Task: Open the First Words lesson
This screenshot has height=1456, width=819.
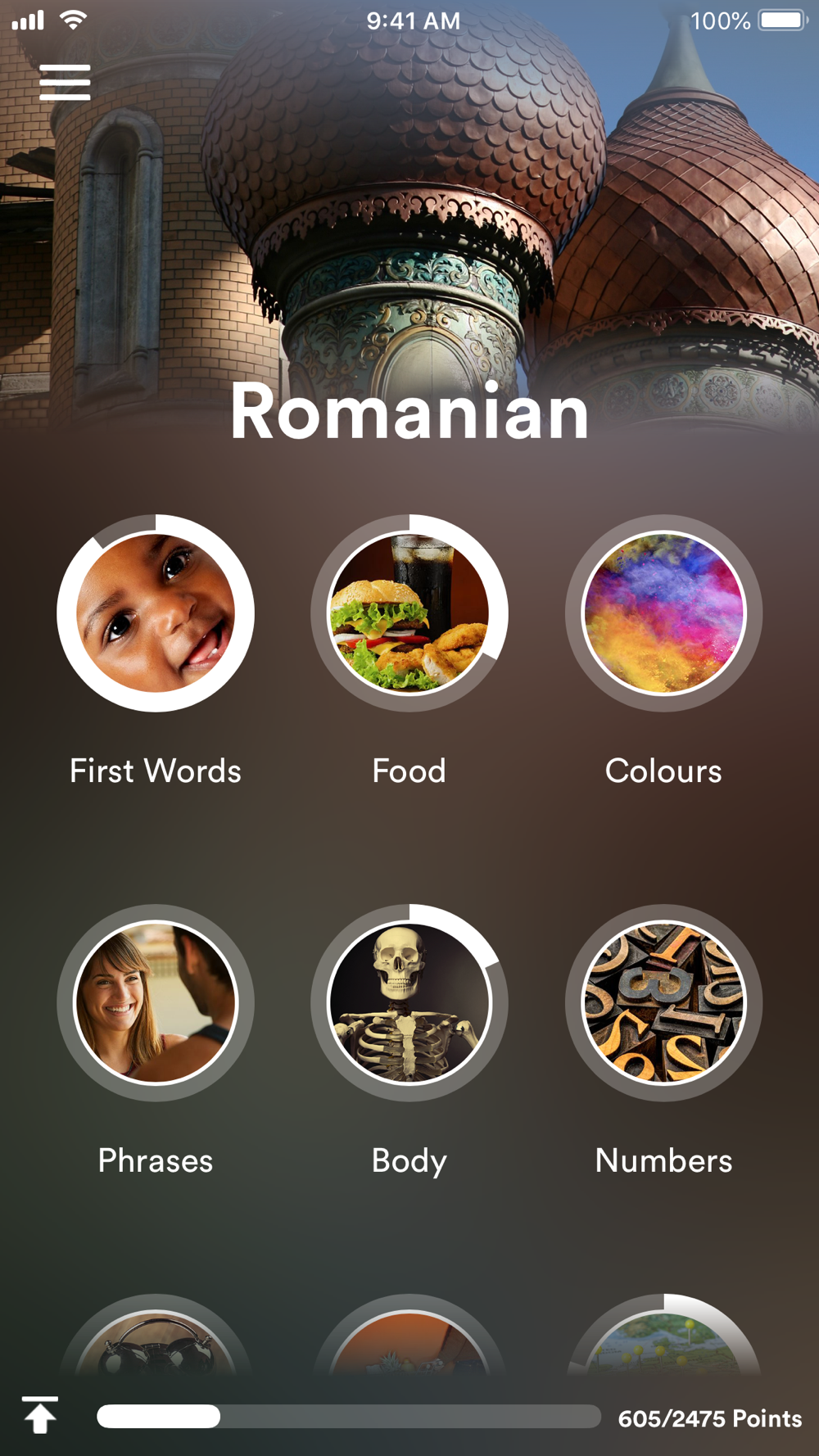Action: [156, 613]
